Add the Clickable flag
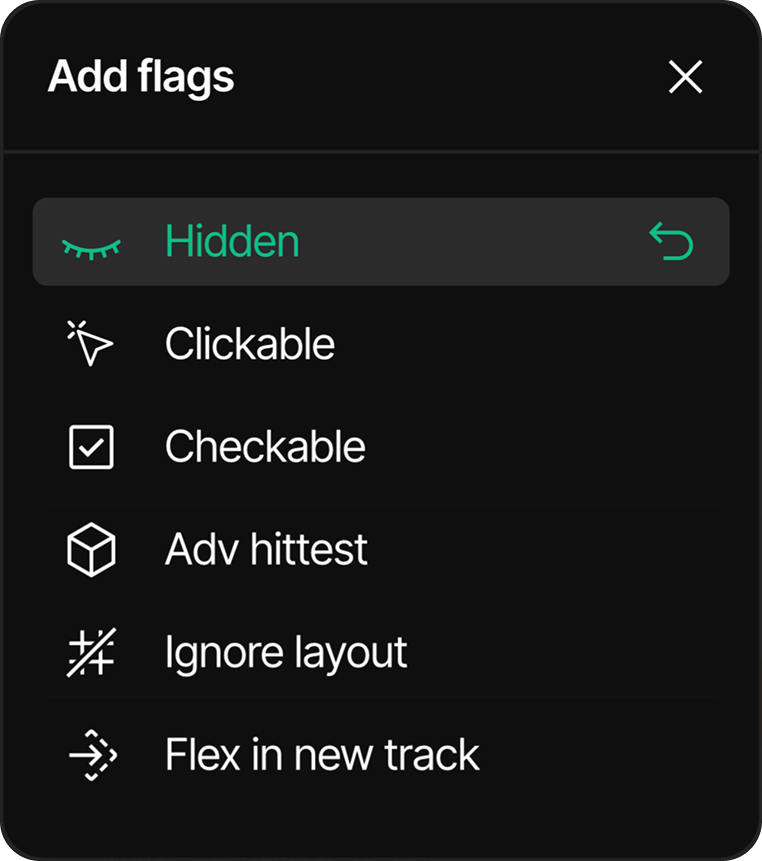This screenshot has width=762, height=861. click(250, 345)
